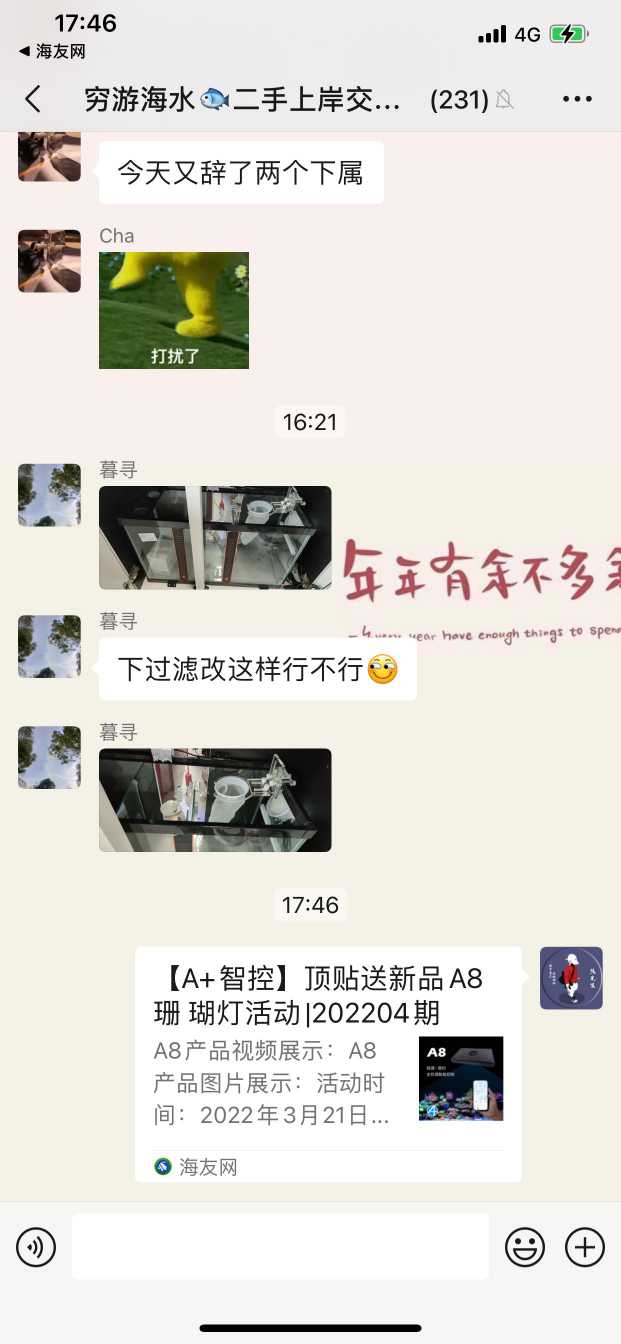Open the emoji sticker panel
Viewport: 621px width, 1344px height.
pyautogui.click(x=524, y=1247)
